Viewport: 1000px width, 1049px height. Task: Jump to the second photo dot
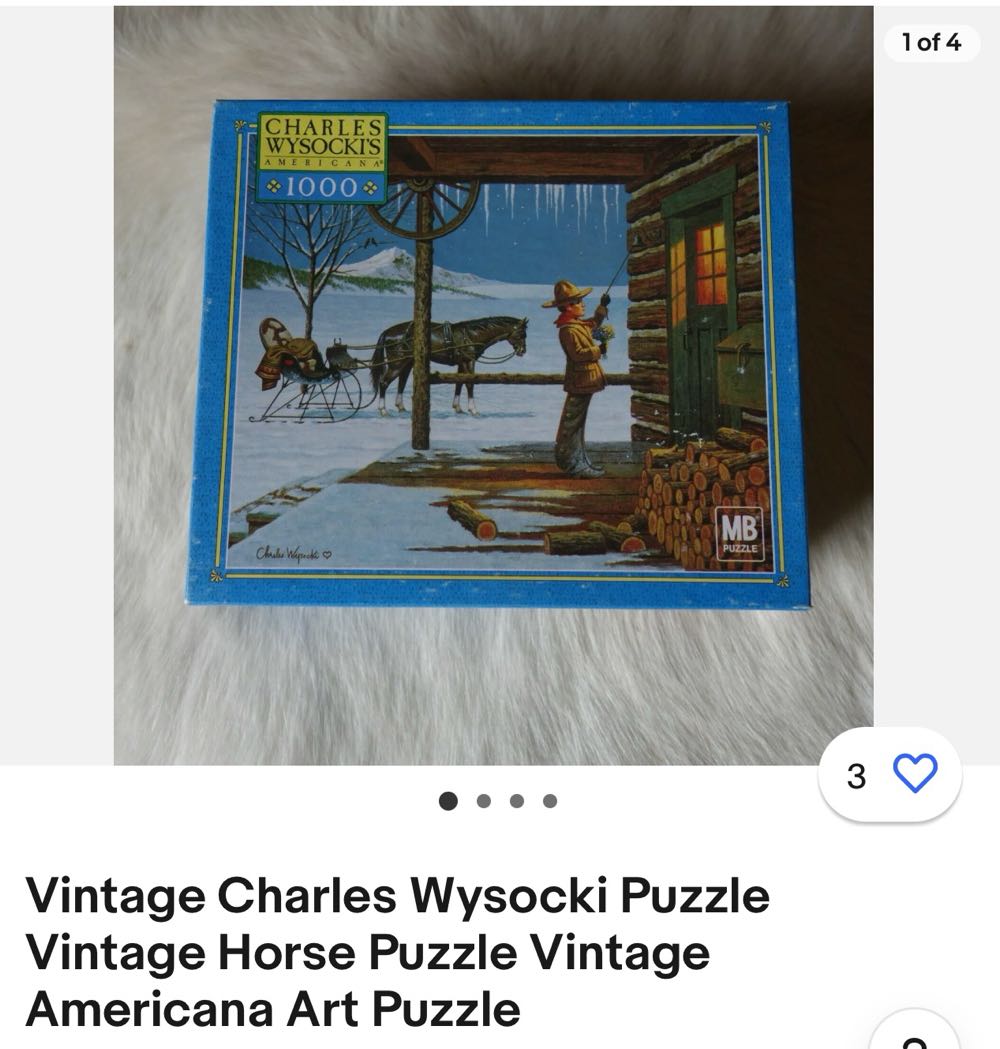click(x=484, y=801)
